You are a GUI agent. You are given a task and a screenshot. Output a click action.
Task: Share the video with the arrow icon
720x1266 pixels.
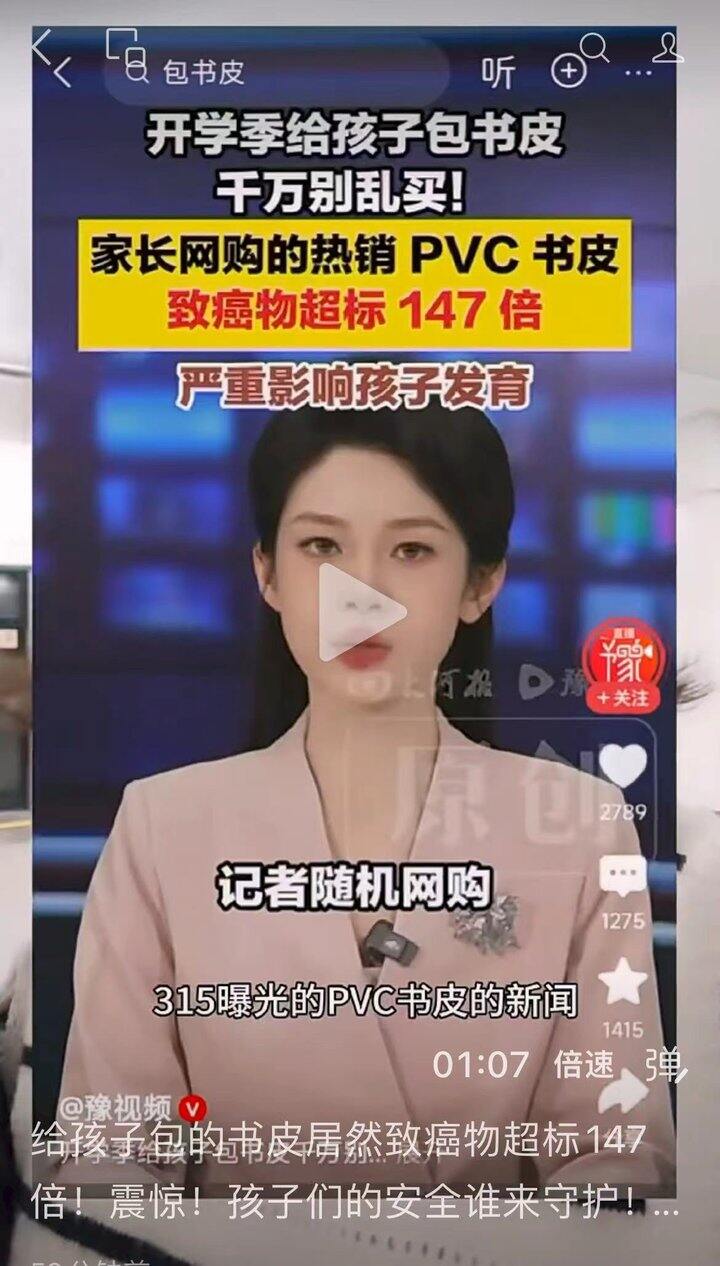[x=623, y=1092]
